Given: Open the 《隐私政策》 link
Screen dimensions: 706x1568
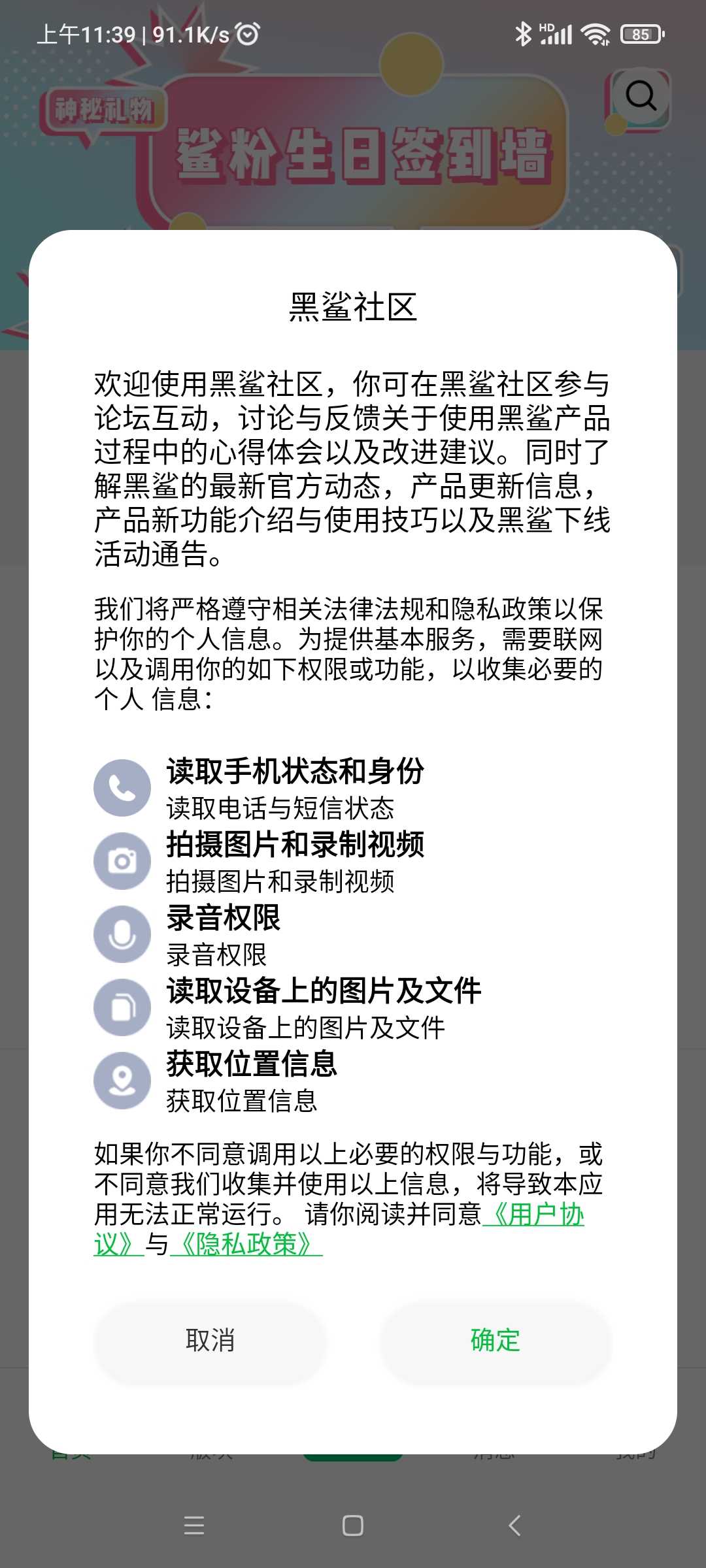Looking at the screenshot, I should coord(246,1245).
